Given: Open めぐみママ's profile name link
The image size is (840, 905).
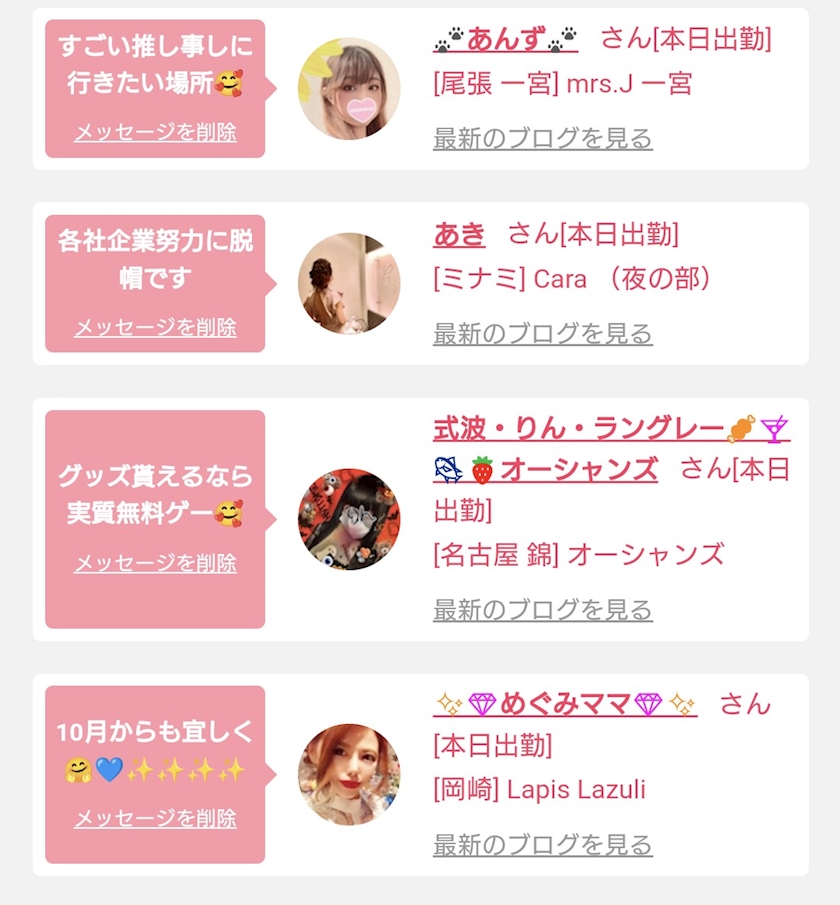Looking at the screenshot, I should (x=565, y=704).
